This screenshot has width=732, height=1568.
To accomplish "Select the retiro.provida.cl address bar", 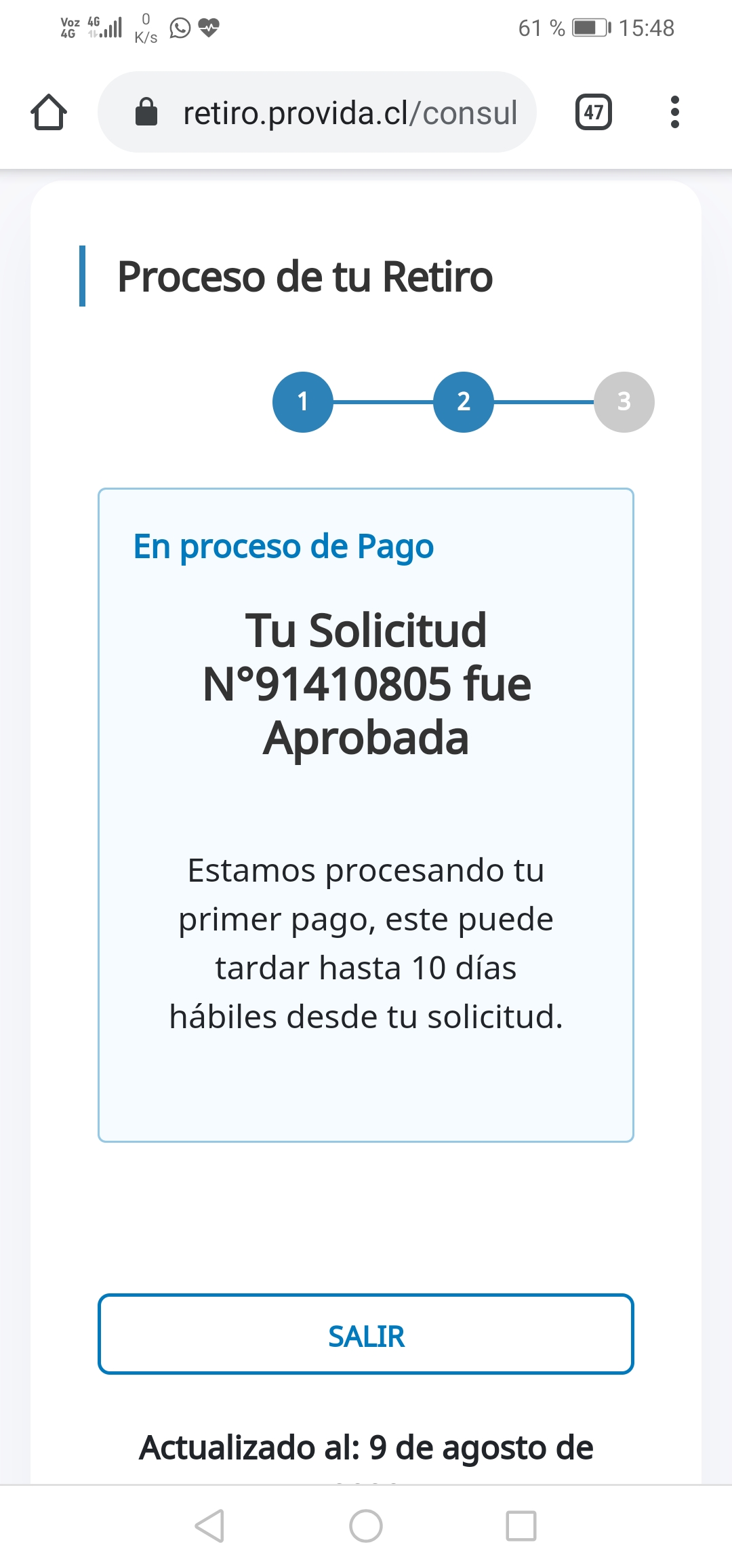I will tap(317, 112).
